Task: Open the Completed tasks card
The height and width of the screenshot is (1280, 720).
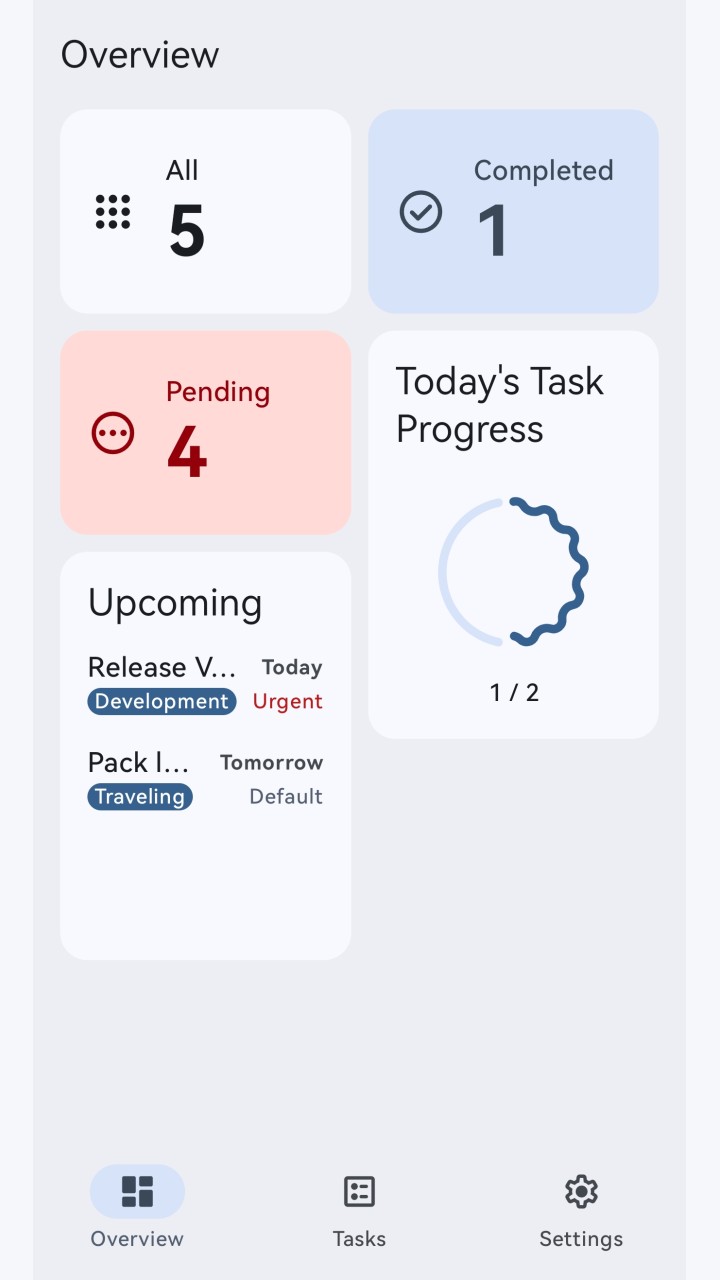Action: coord(513,211)
